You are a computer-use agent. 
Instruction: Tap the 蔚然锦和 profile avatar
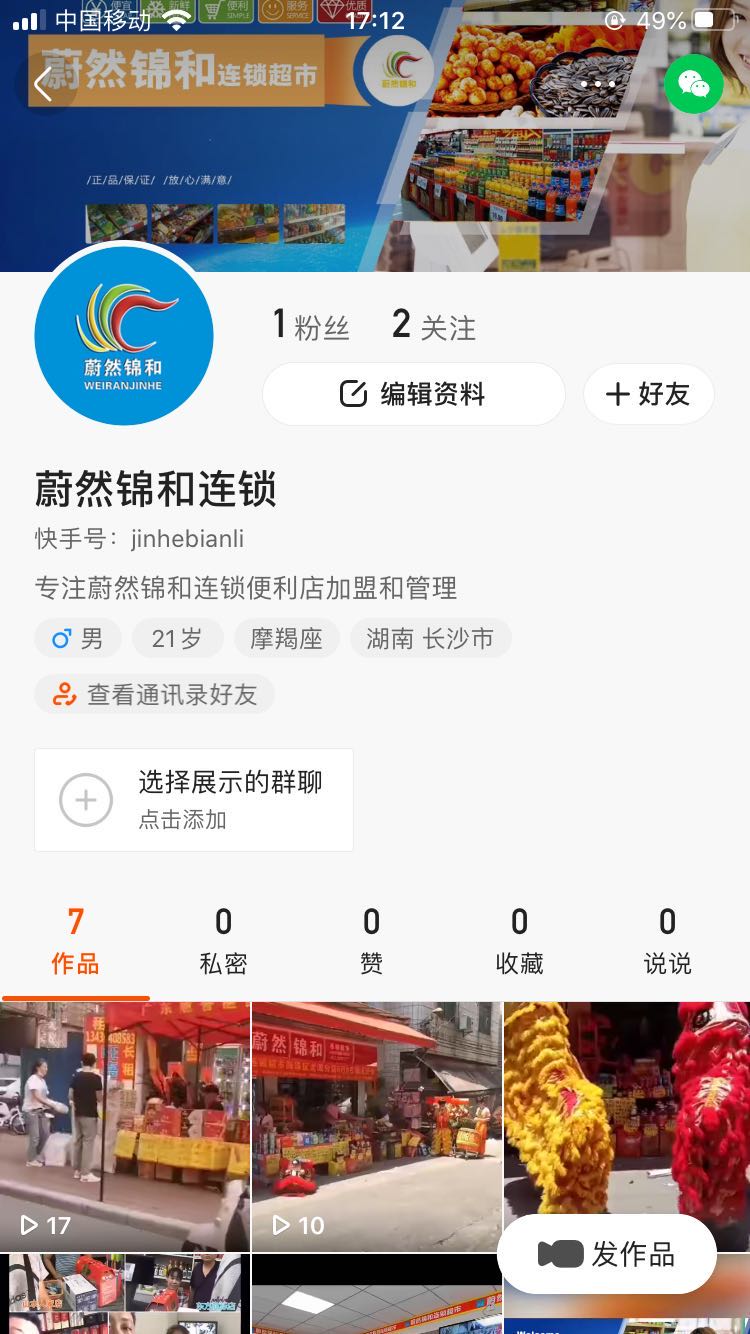[x=124, y=336]
